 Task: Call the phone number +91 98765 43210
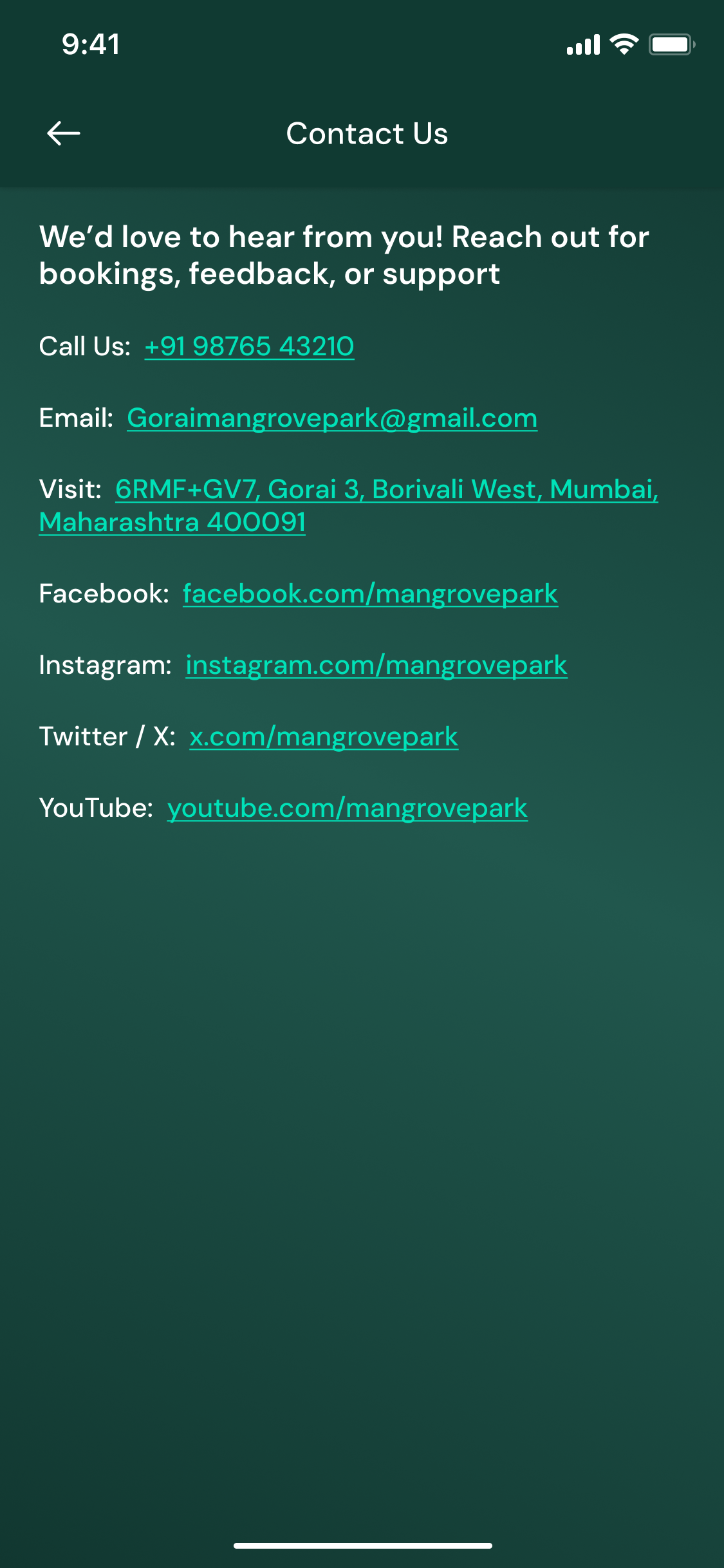point(249,346)
